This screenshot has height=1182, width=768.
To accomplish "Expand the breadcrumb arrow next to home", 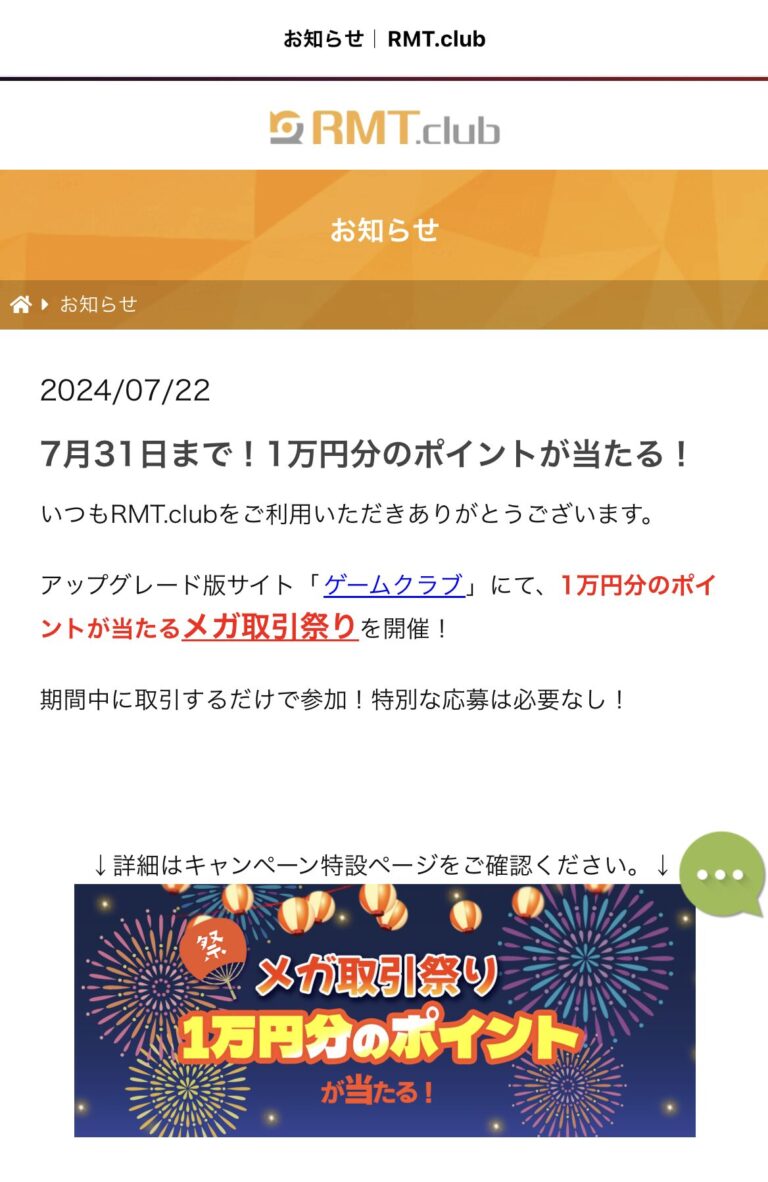I will 45,303.
